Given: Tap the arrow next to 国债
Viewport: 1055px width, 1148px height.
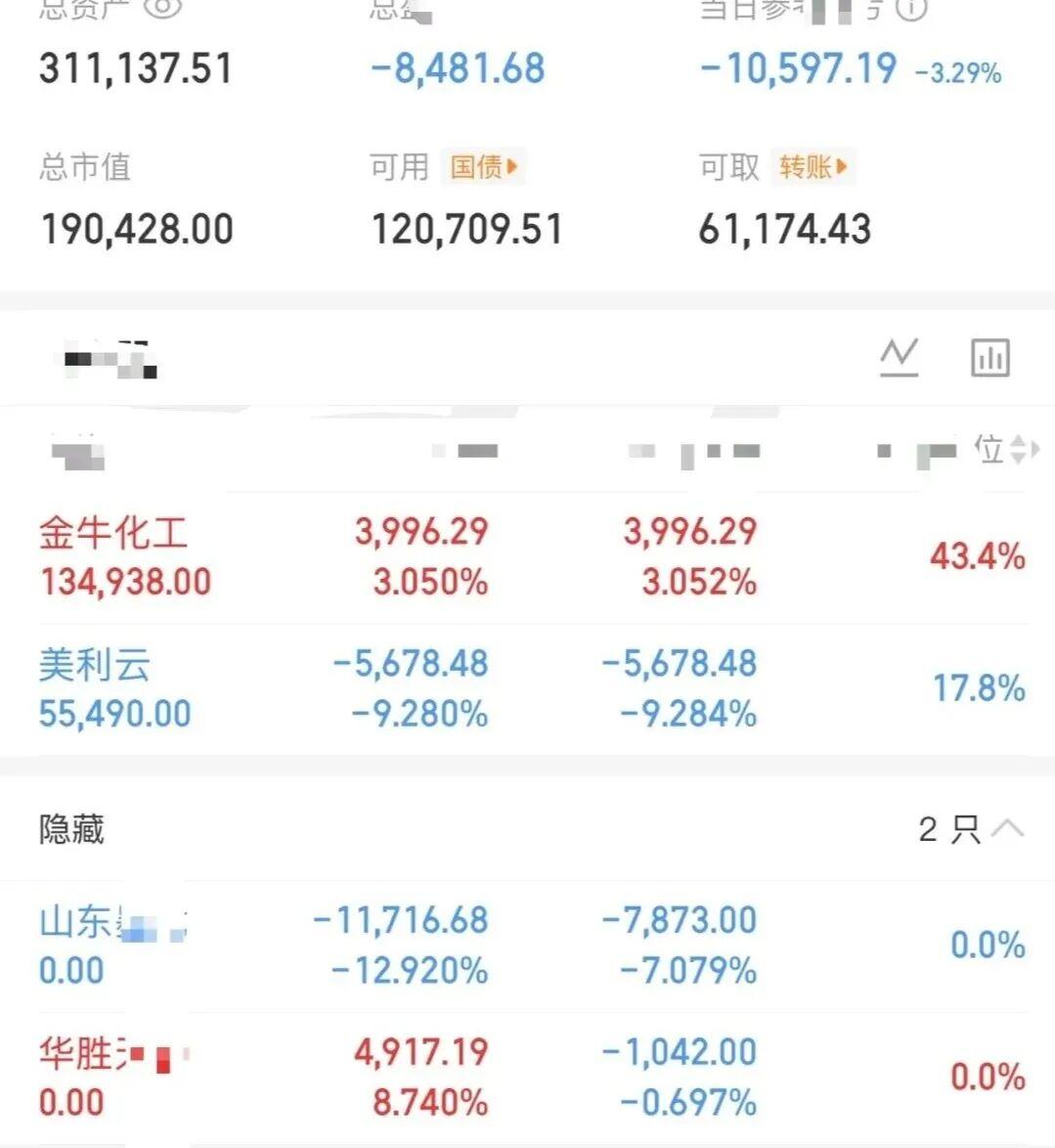Looking at the screenshot, I should pos(512,167).
